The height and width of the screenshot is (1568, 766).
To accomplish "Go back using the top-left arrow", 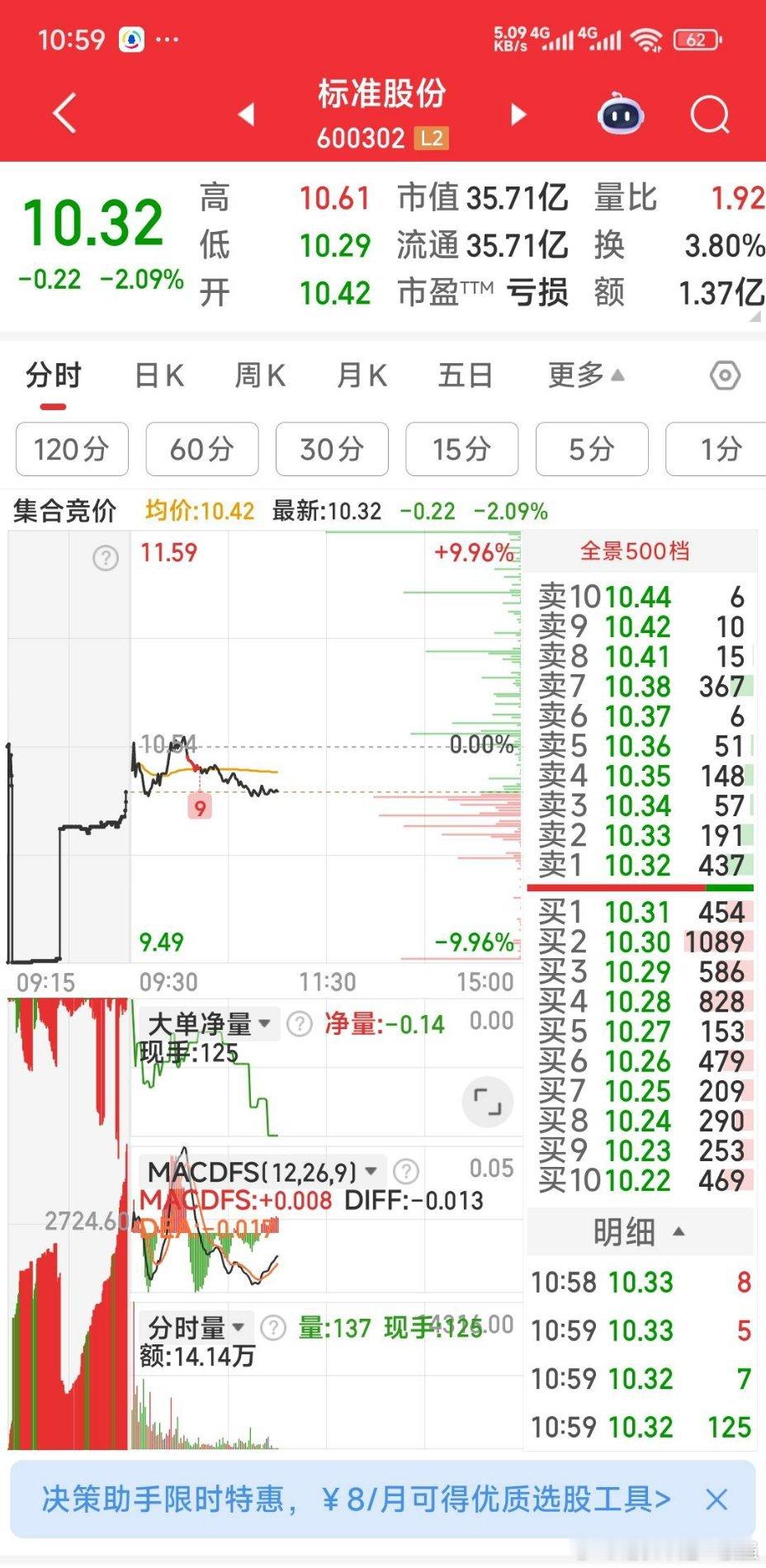I will pos(64,113).
